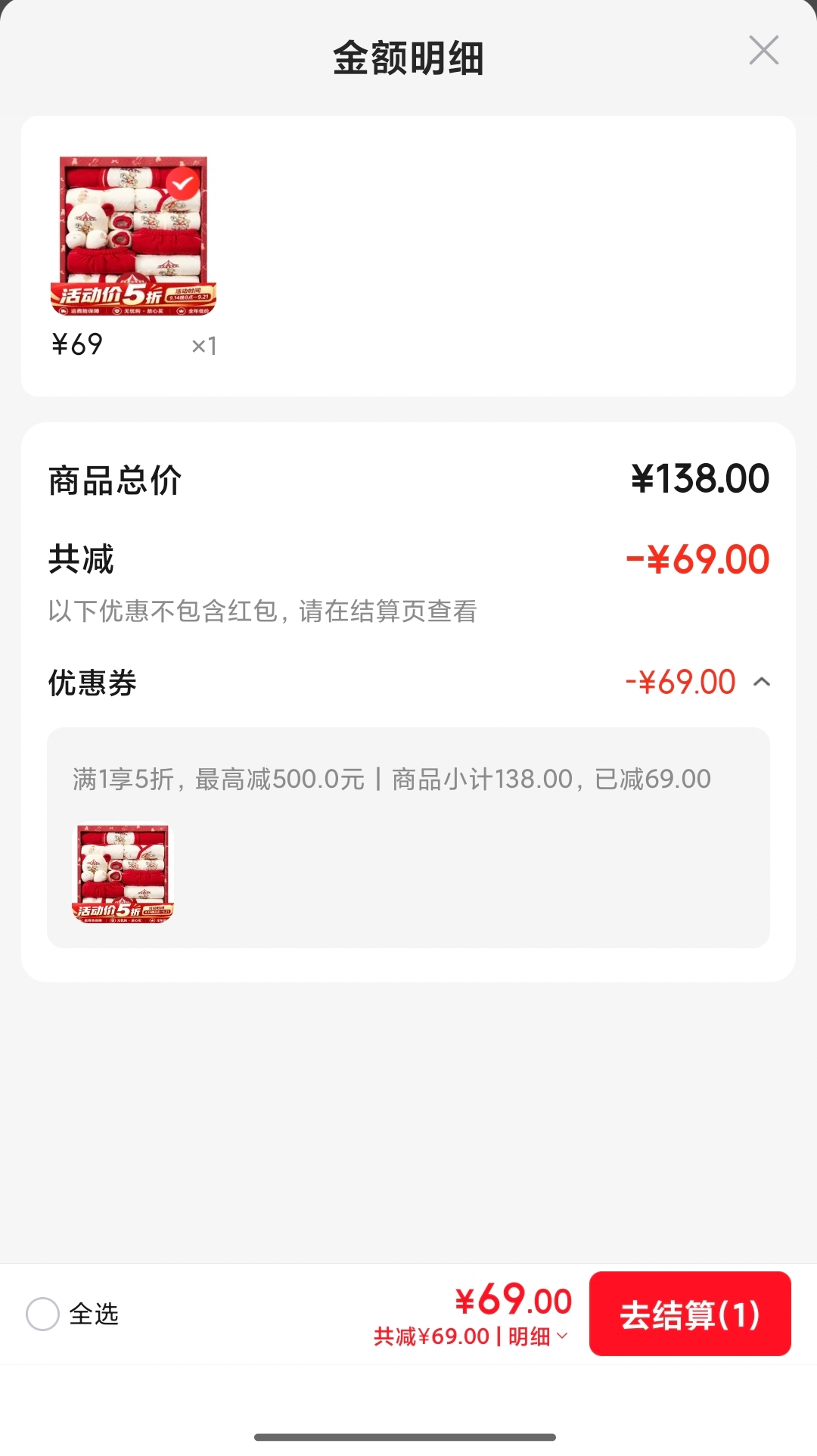Toggle the 明细 dropdown in bottom bar
Image resolution: width=817 pixels, height=1456 pixels.
538,1336
